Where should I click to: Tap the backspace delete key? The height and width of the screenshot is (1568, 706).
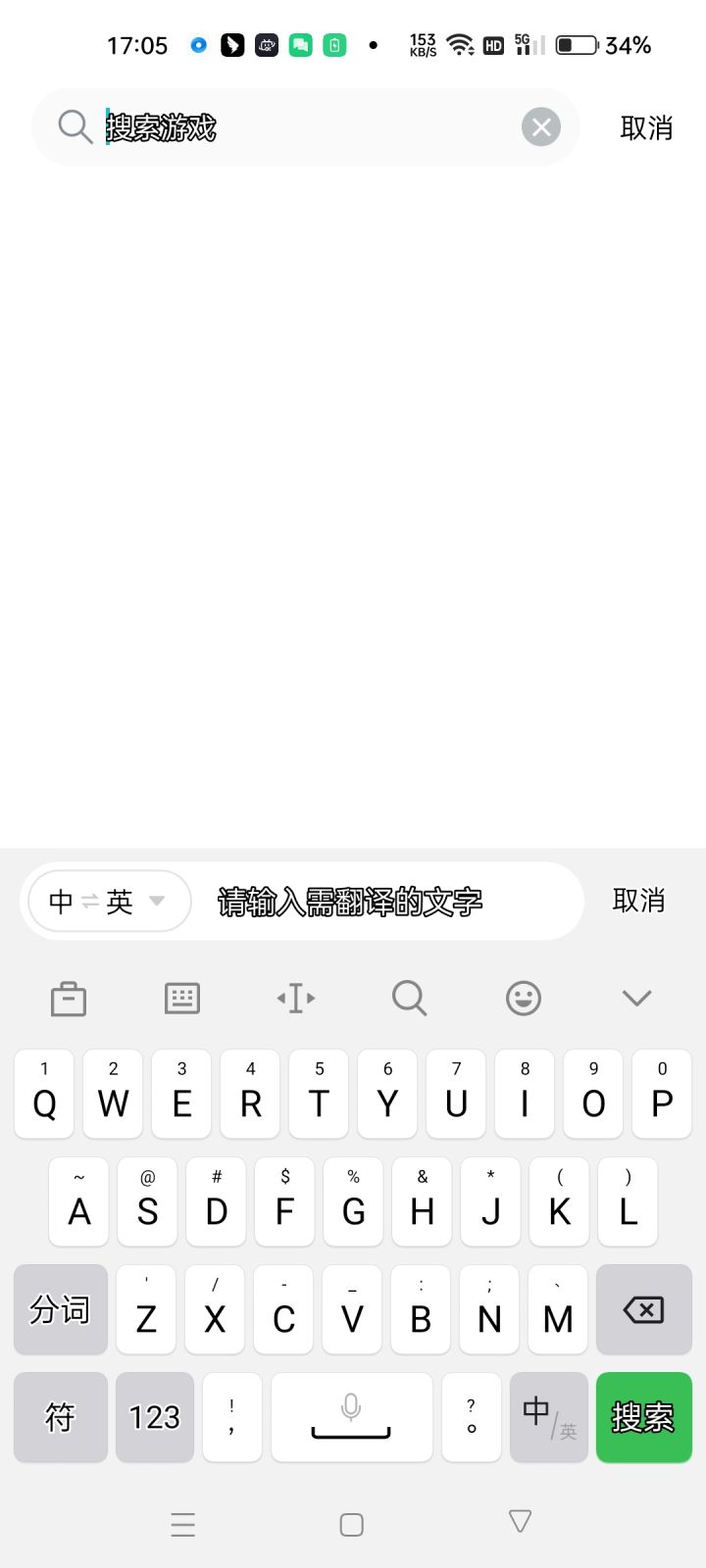pos(643,1309)
